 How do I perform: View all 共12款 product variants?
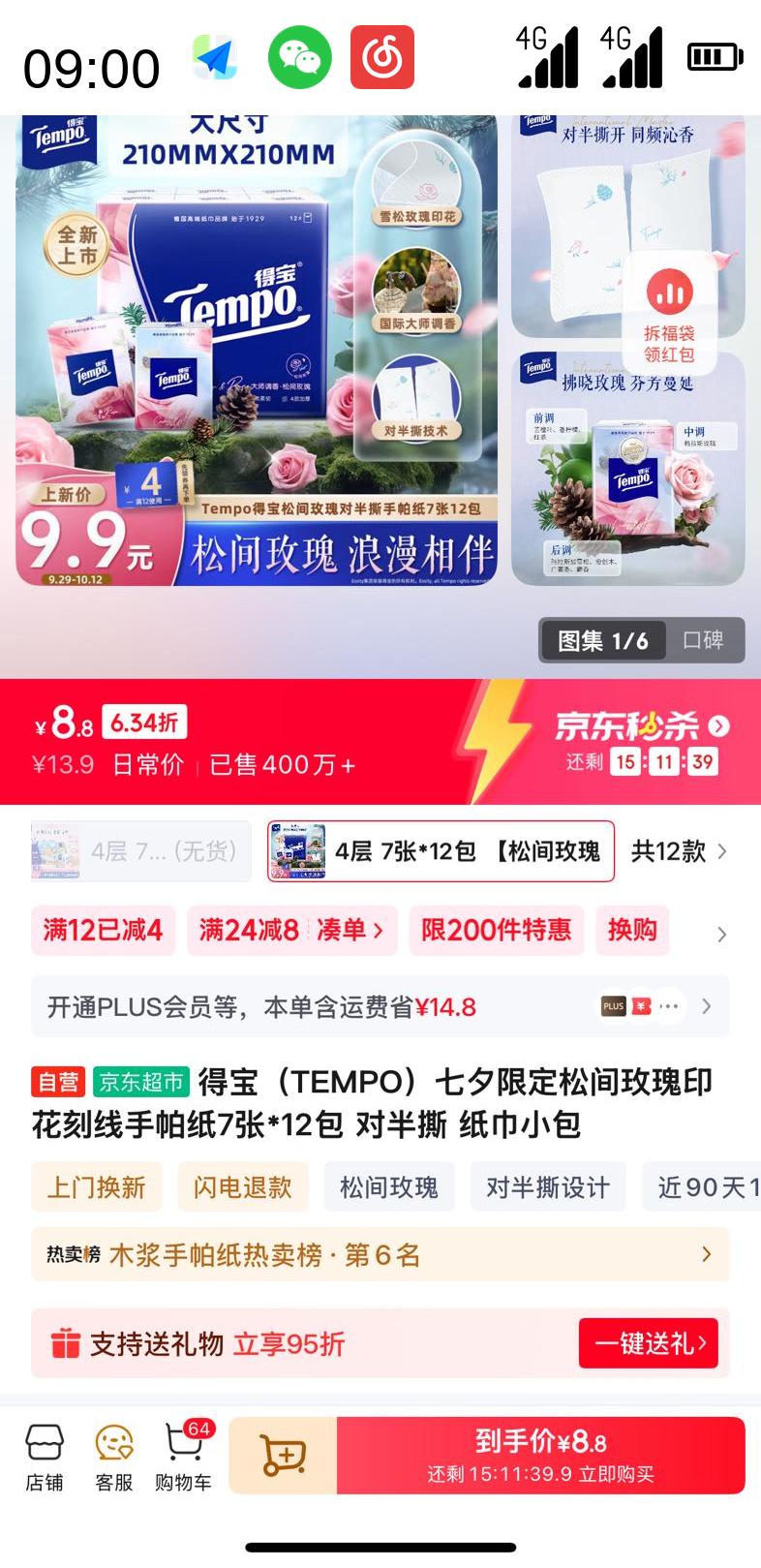click(678, 851)
